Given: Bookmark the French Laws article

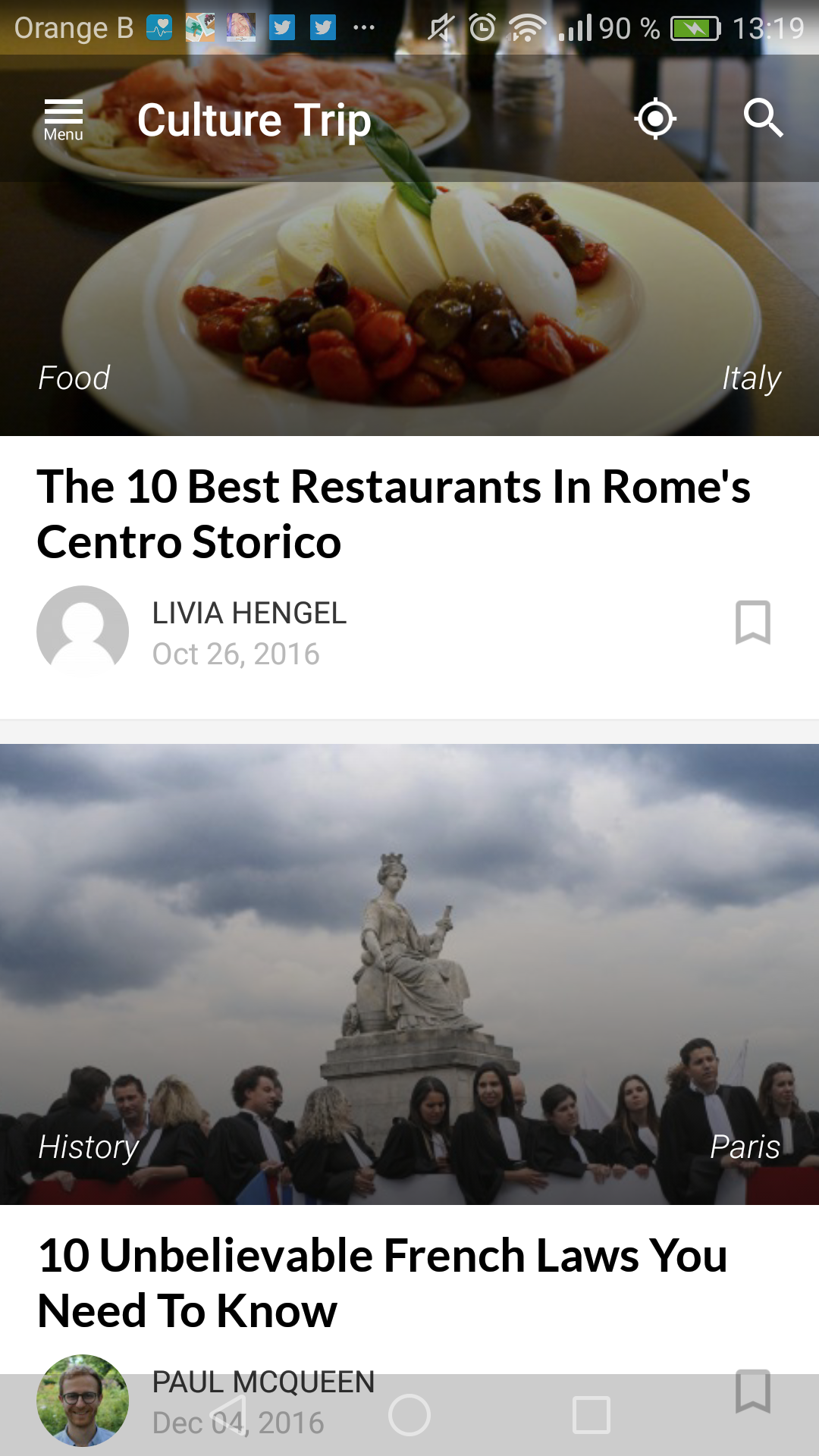Looking at the screenshot, I should (752, 1391).
